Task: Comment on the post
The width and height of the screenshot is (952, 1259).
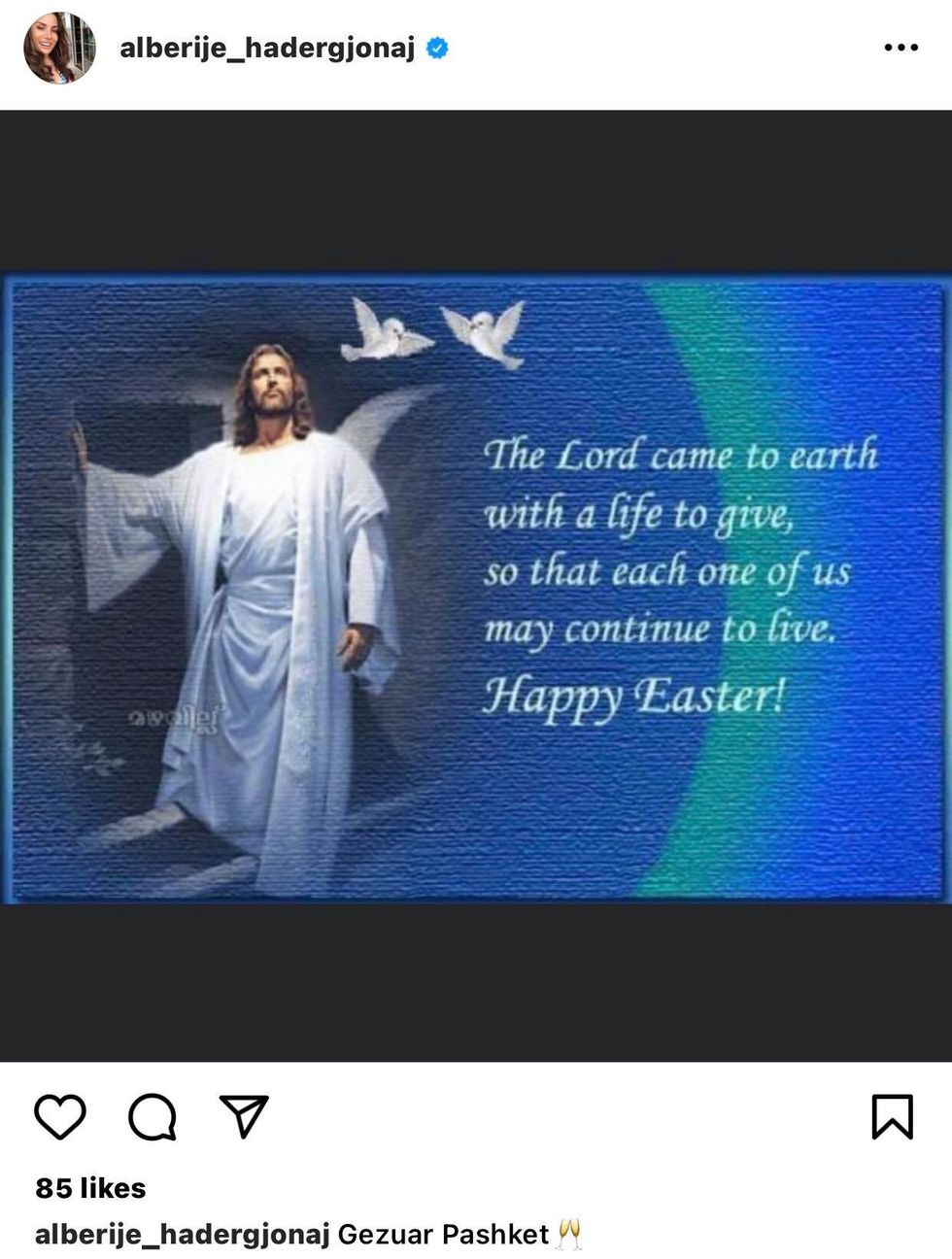Action: [x=153, y=1117]
